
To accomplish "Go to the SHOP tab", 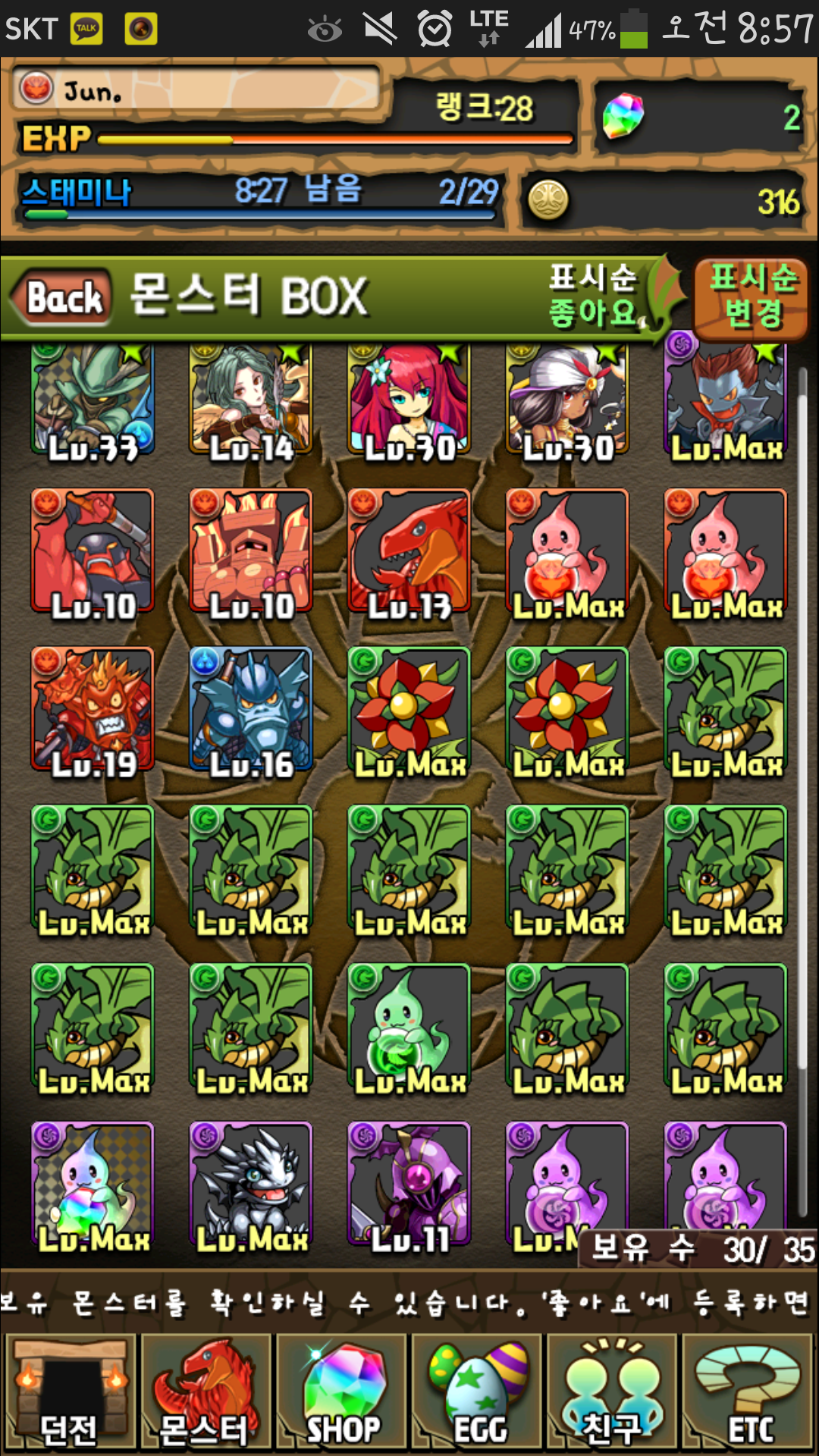I will pyautogui.click(x=343, y=1394).
